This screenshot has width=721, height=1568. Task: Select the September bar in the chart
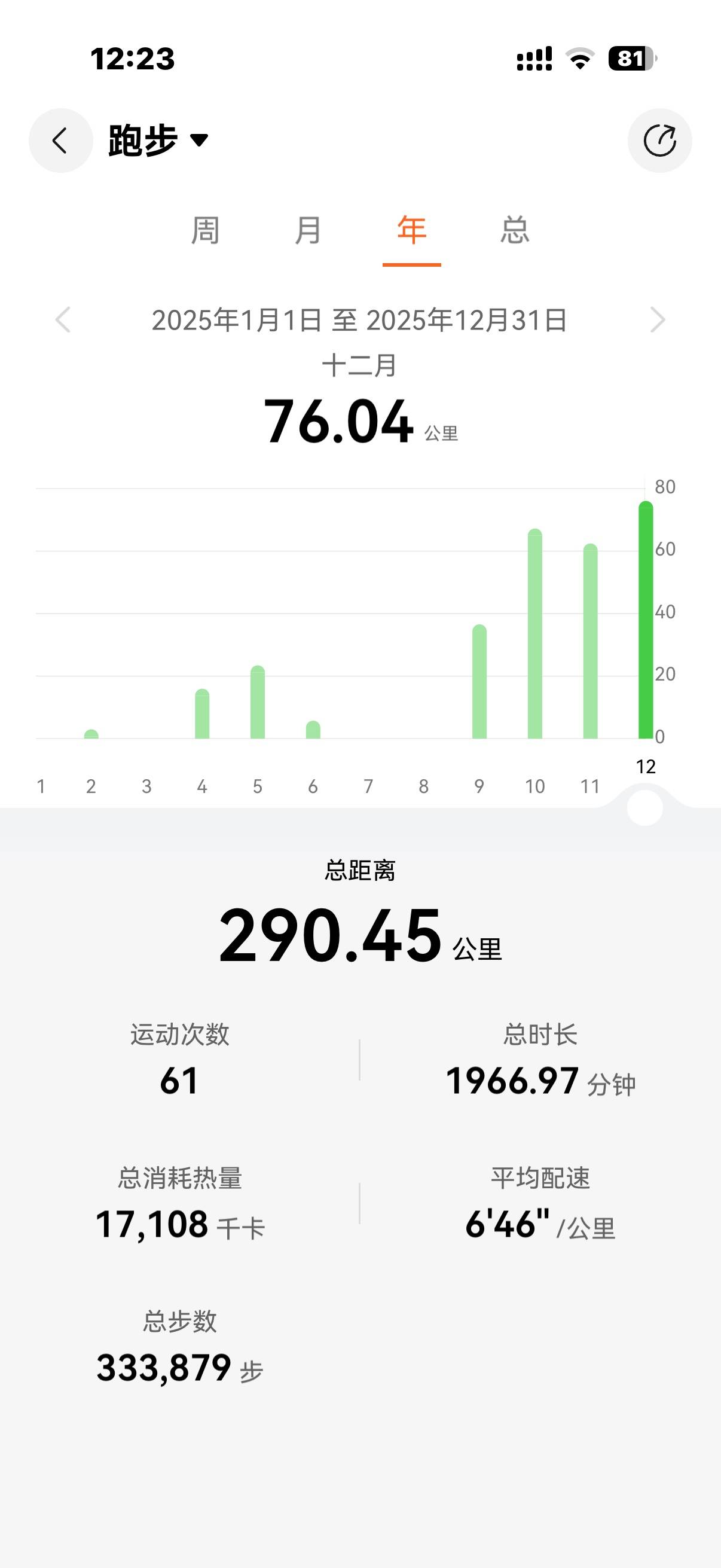point(479,682)
